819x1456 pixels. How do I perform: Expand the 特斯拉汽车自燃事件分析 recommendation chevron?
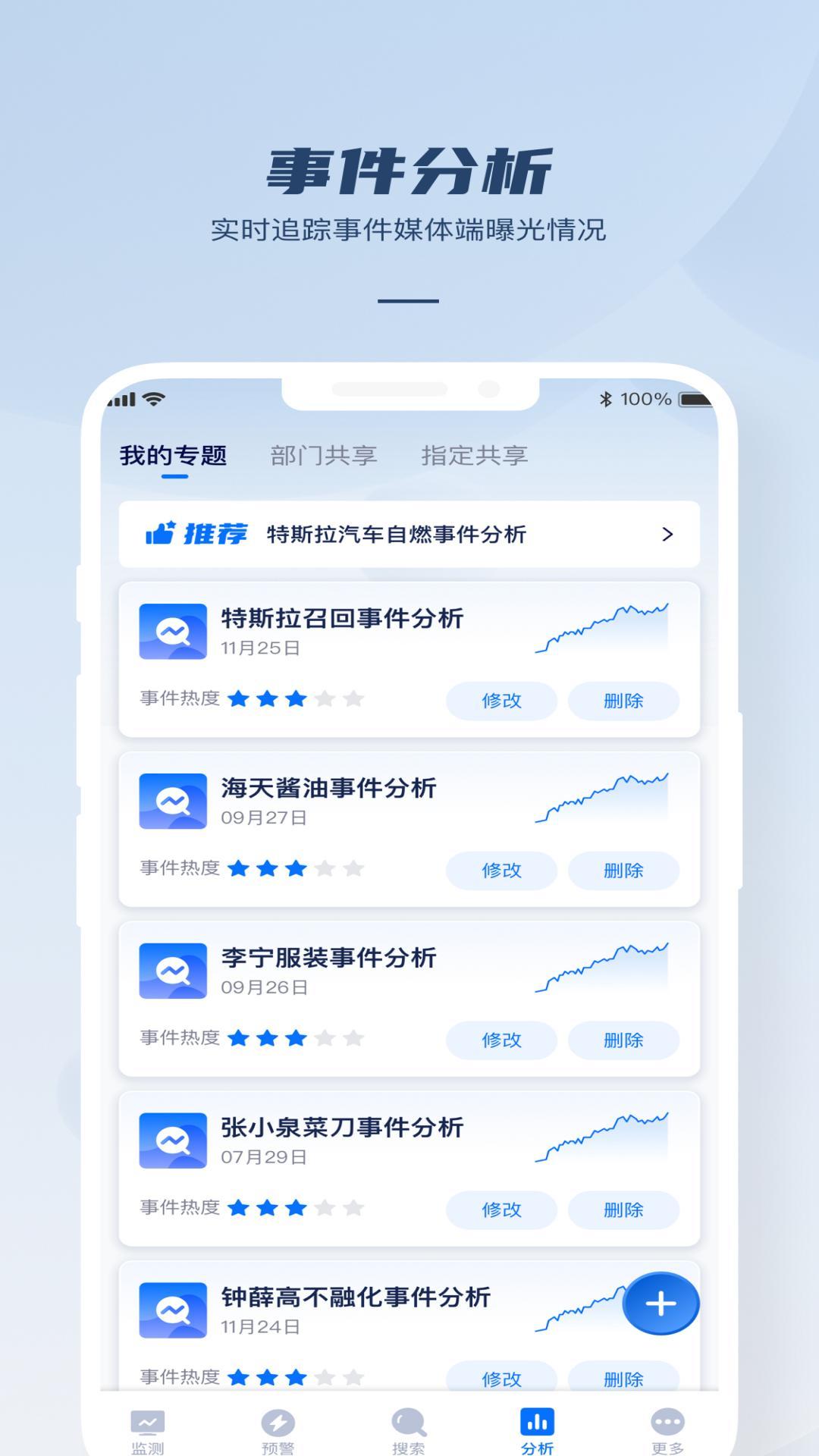(x=668, y=535)
